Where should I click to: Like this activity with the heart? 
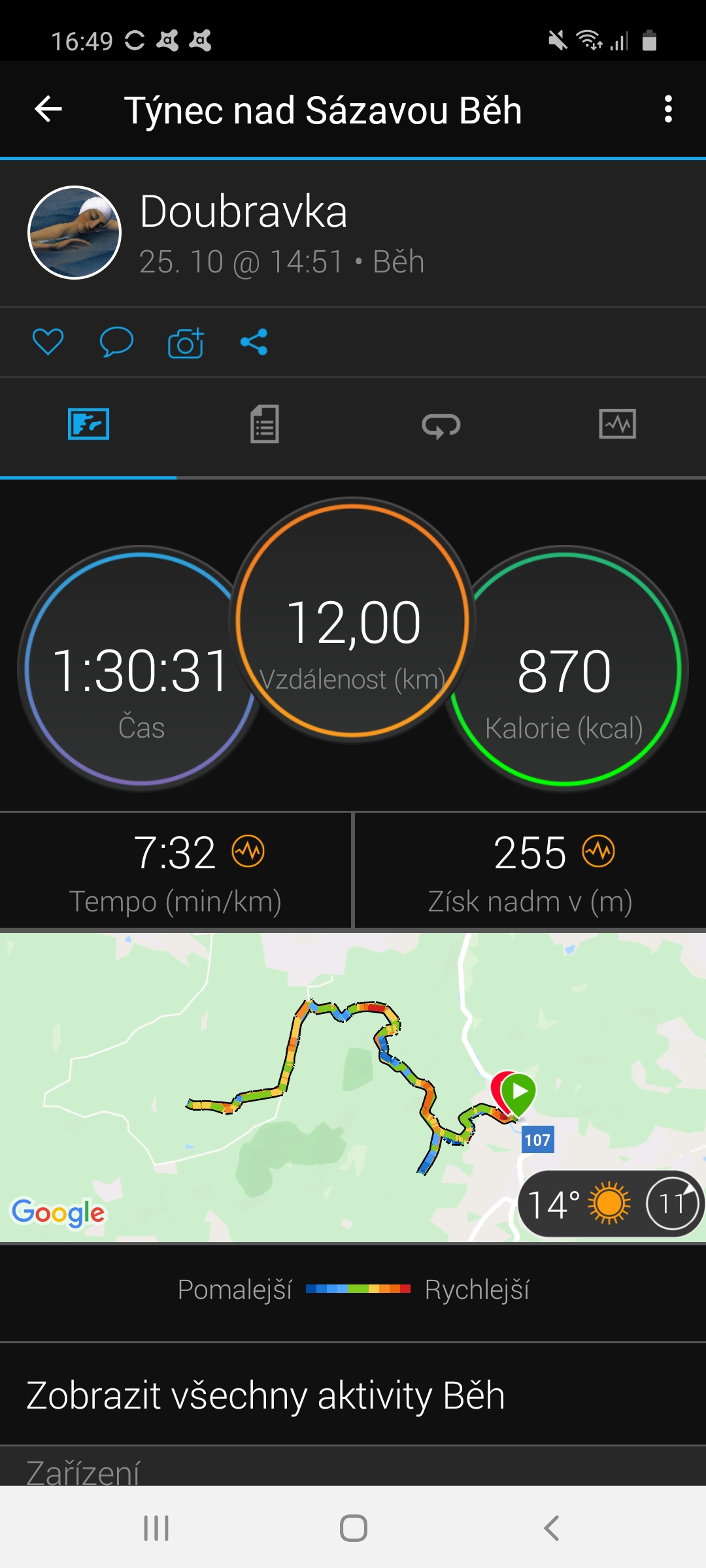pos(48,342)
